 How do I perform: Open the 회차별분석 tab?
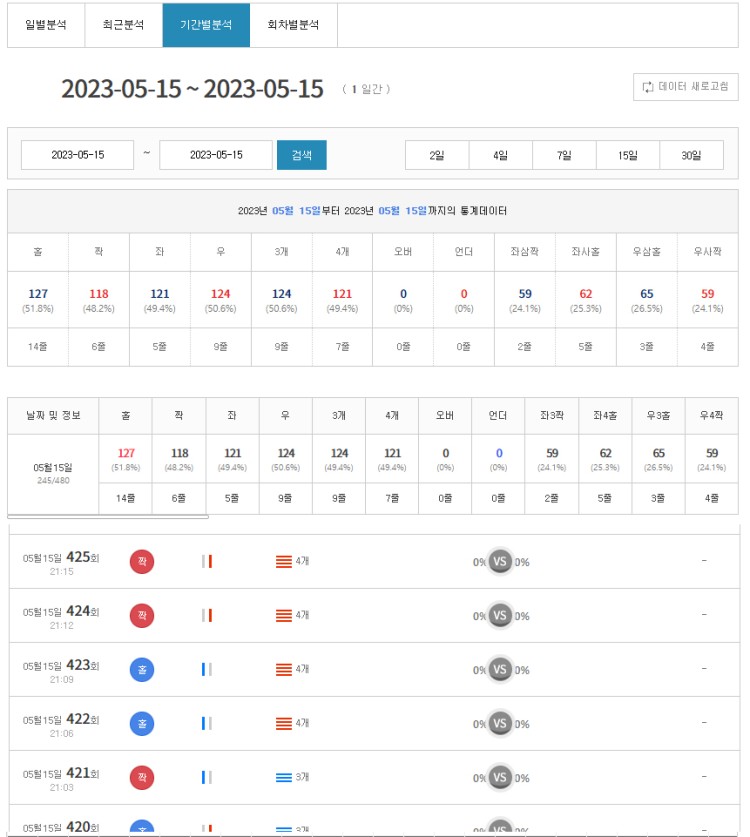click(x=293, y=26)
